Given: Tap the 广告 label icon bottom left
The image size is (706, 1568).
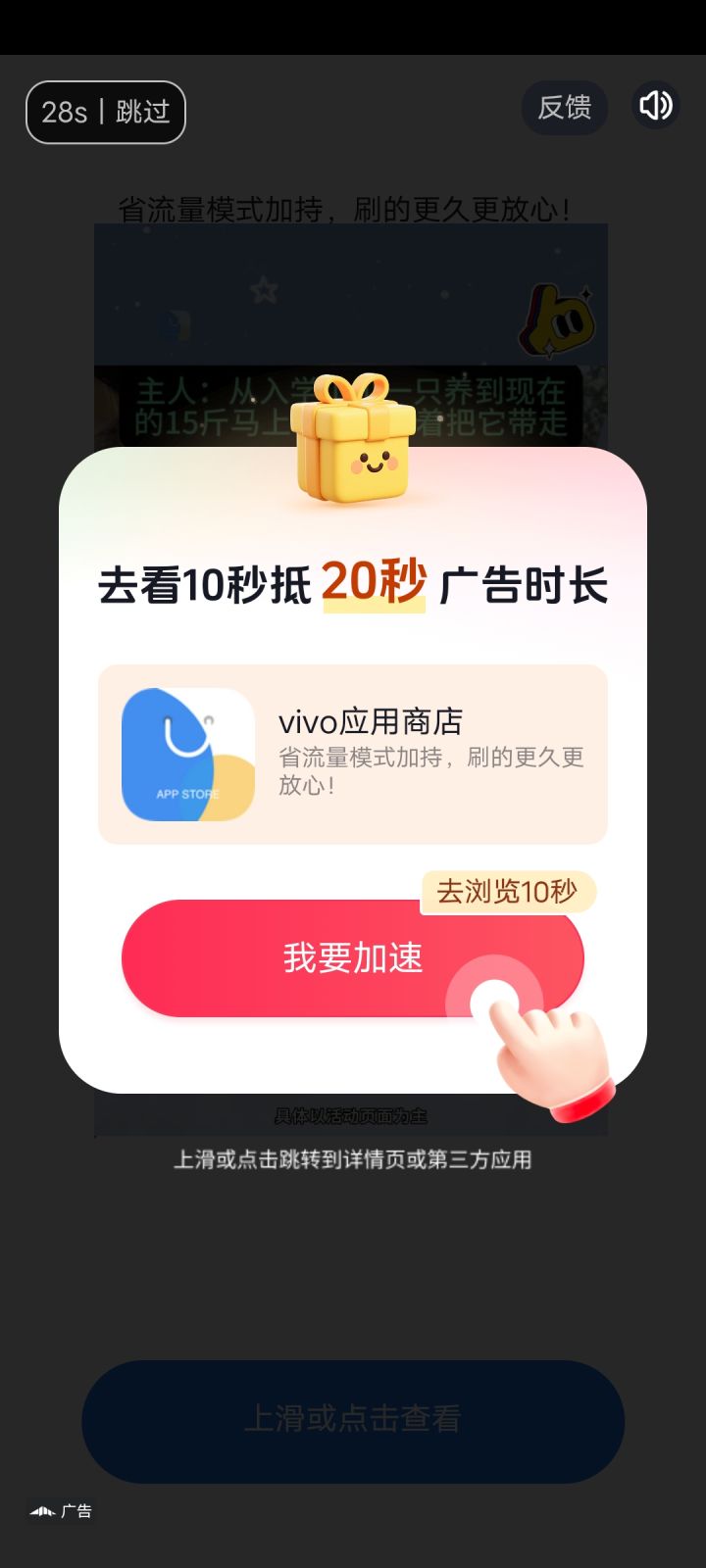Looking at the screenshot, I should click(76, 1511).
